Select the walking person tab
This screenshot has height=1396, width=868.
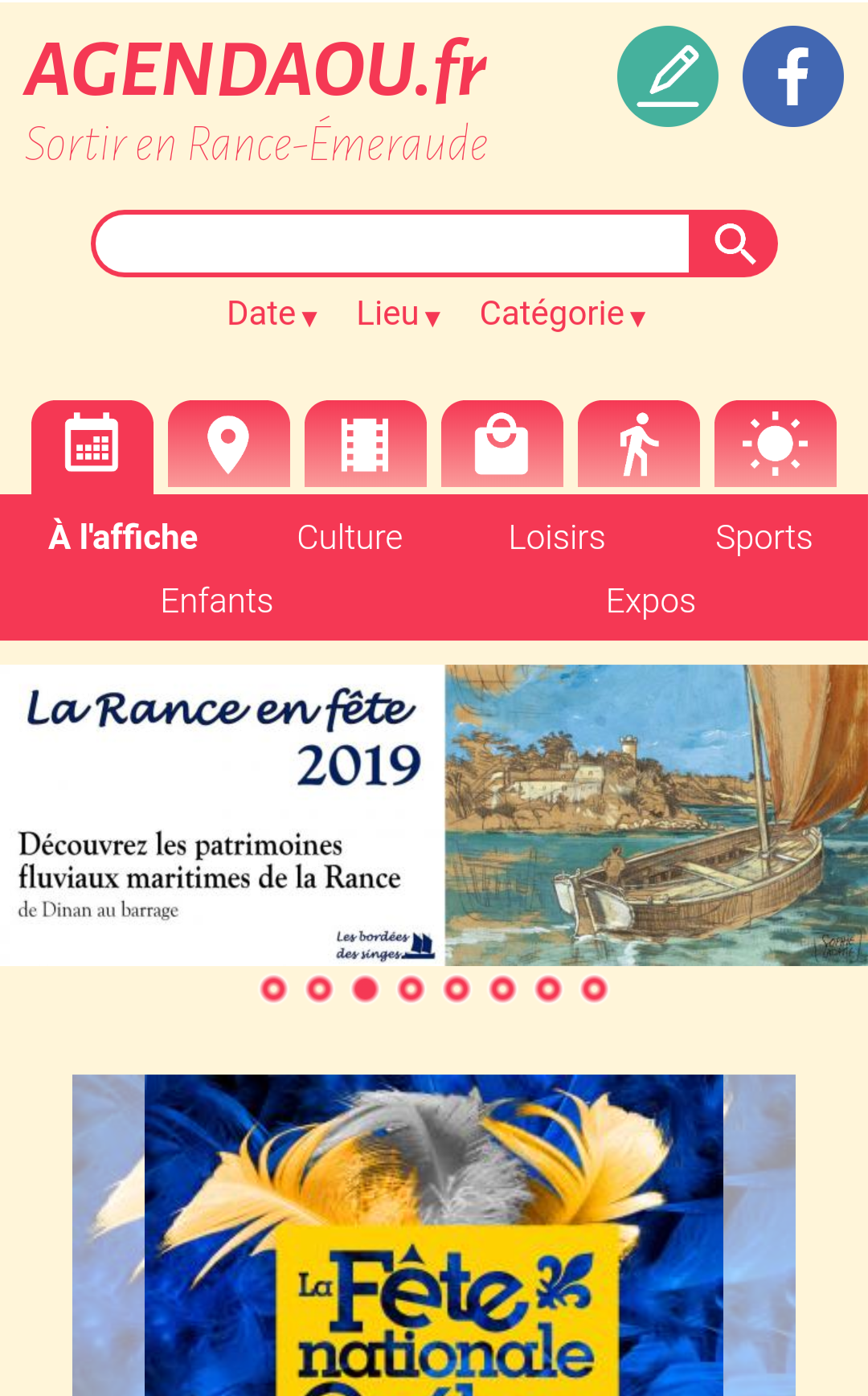tap(639, 444)
